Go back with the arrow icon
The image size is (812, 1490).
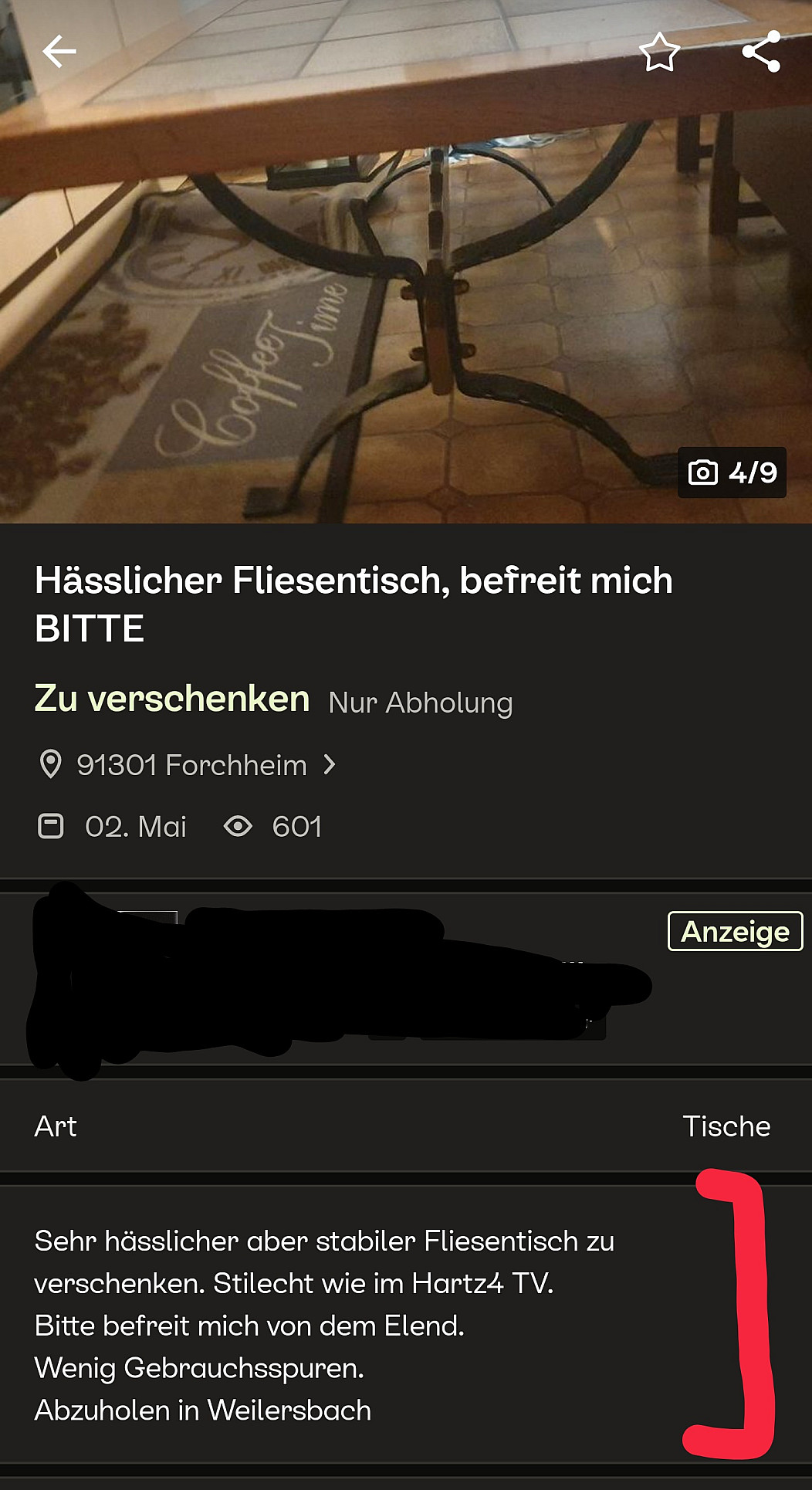[x=59, y=52]
